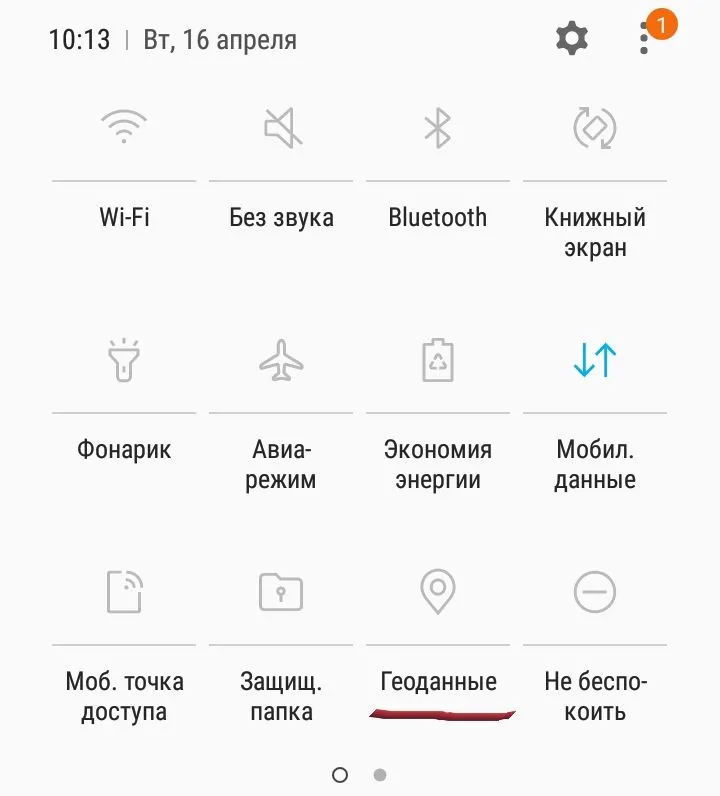
Task: Switch on the Фонарик flashlight
Action: [124, 360]
